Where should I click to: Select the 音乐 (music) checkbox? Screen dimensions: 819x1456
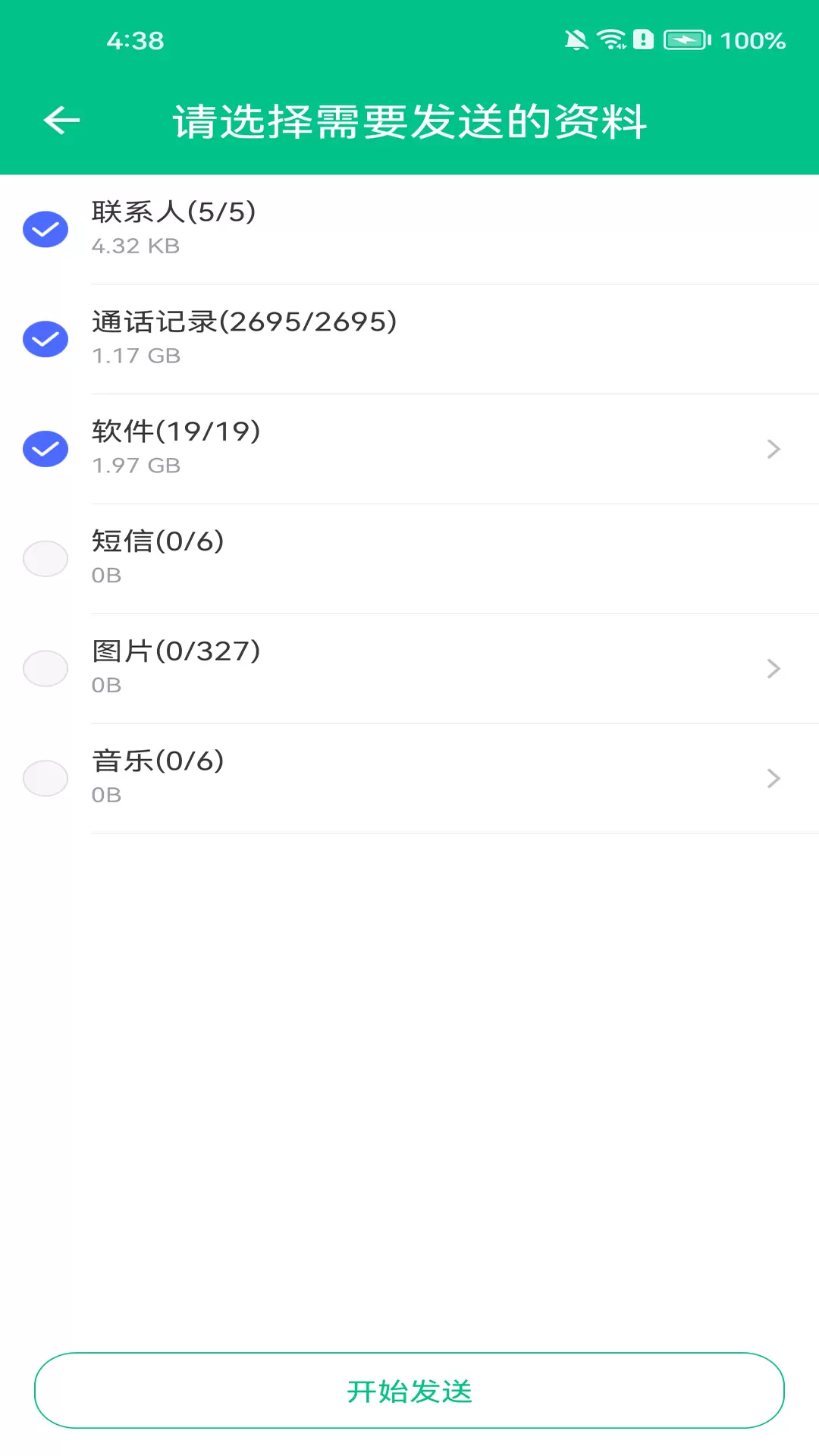click(45, 779)
